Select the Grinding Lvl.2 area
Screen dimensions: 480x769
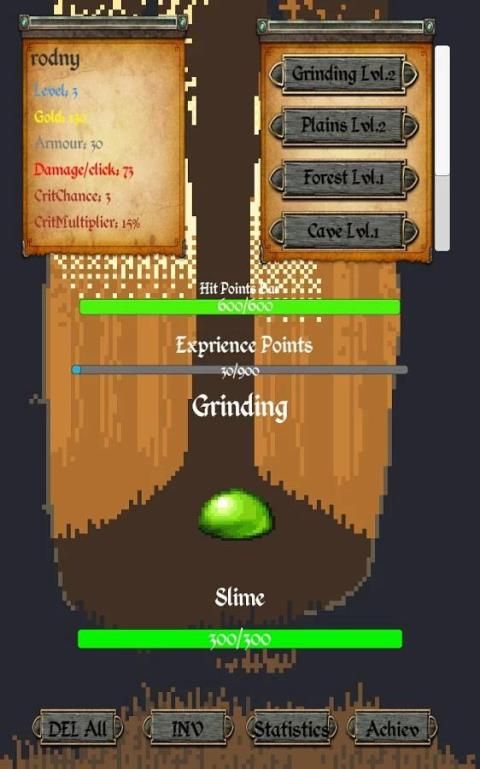tap(343, 74)
